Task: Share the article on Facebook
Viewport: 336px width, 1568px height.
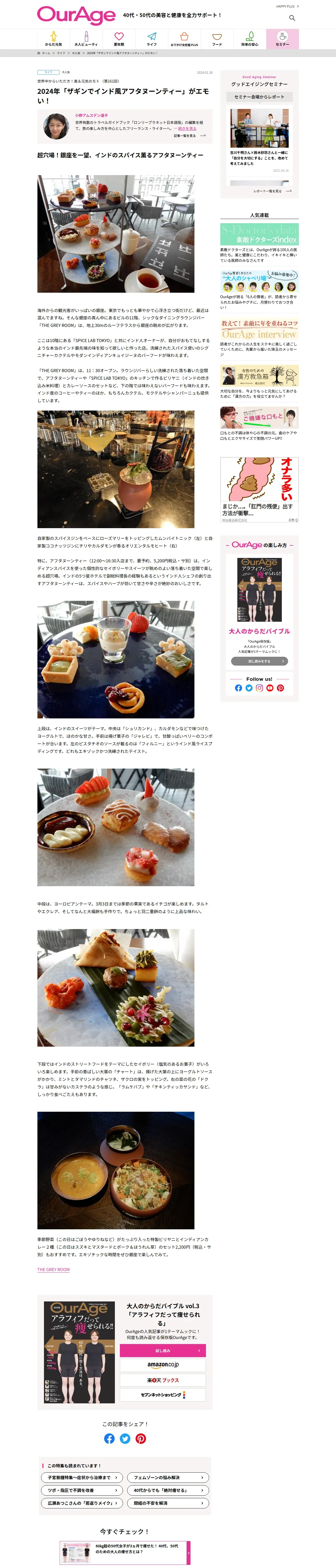Action: [109, 1438]
